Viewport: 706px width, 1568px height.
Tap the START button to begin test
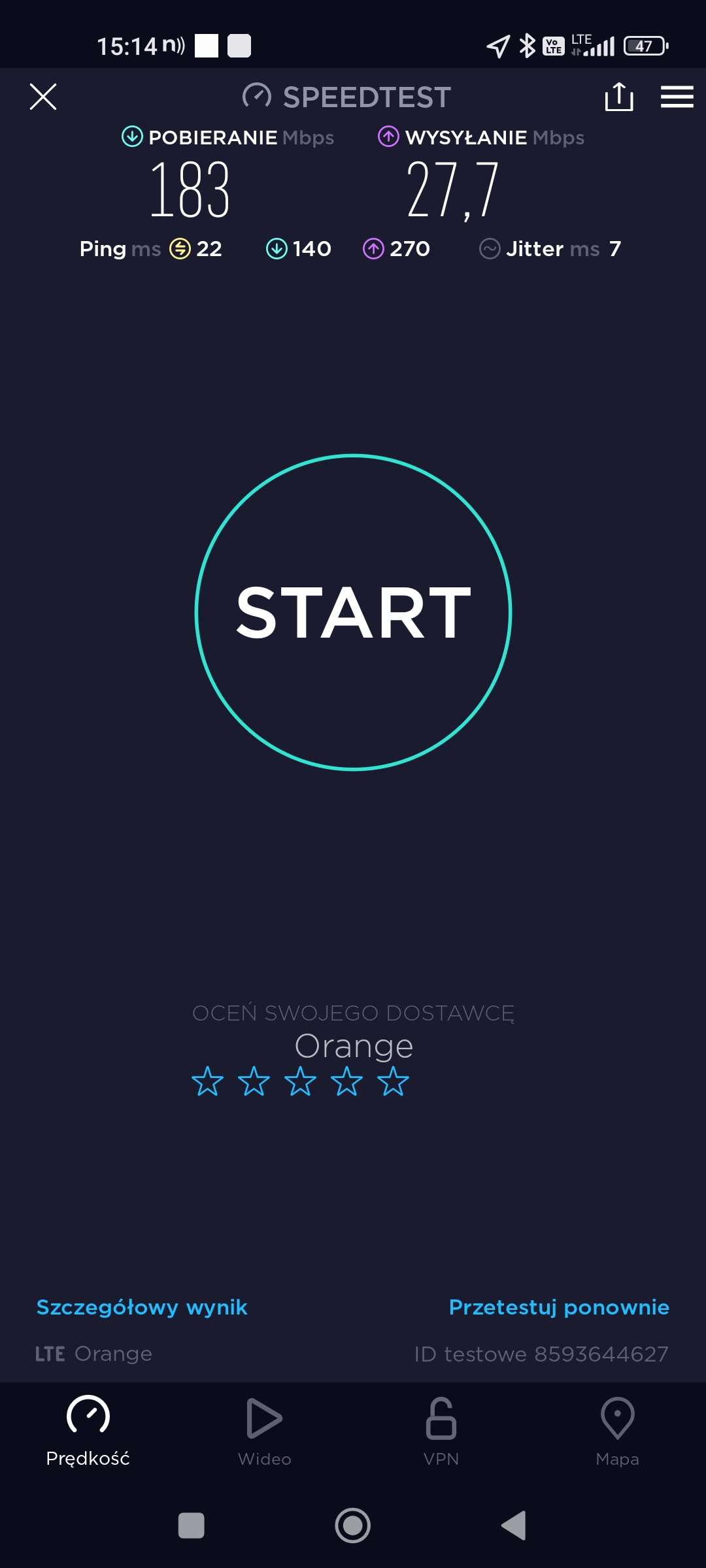coord(353,612)
